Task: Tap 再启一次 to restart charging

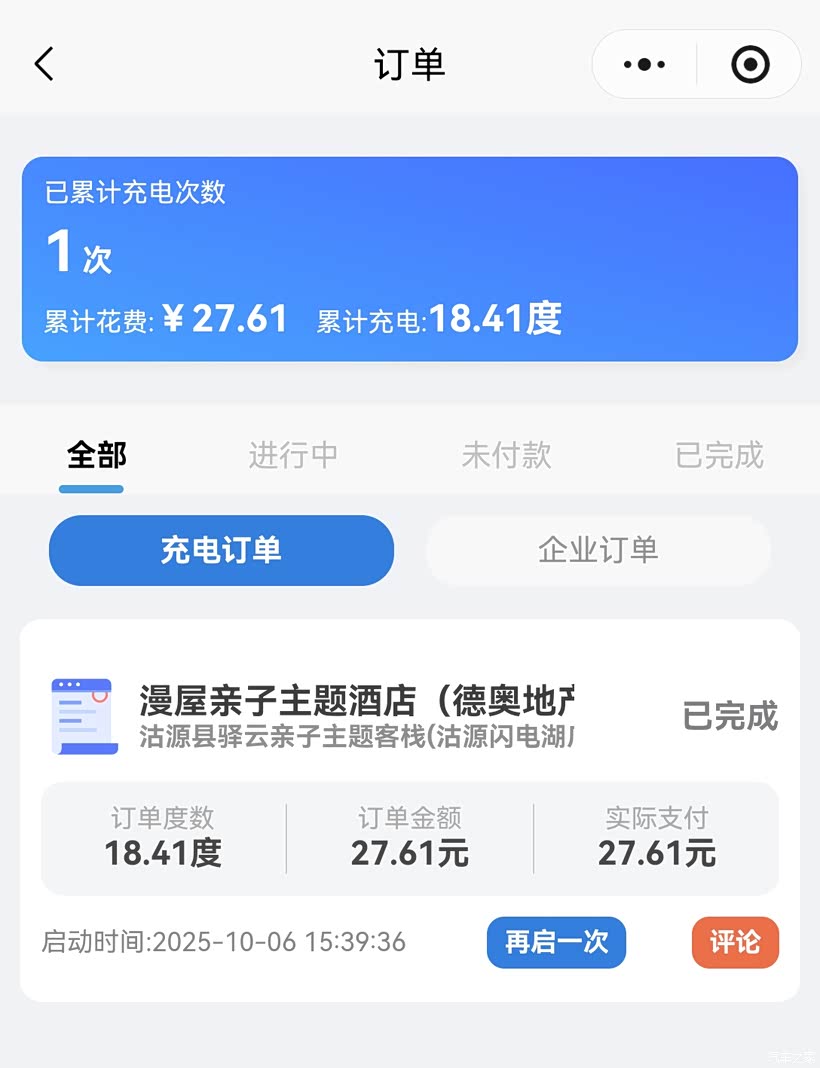Action: click(x=556, y=942)
